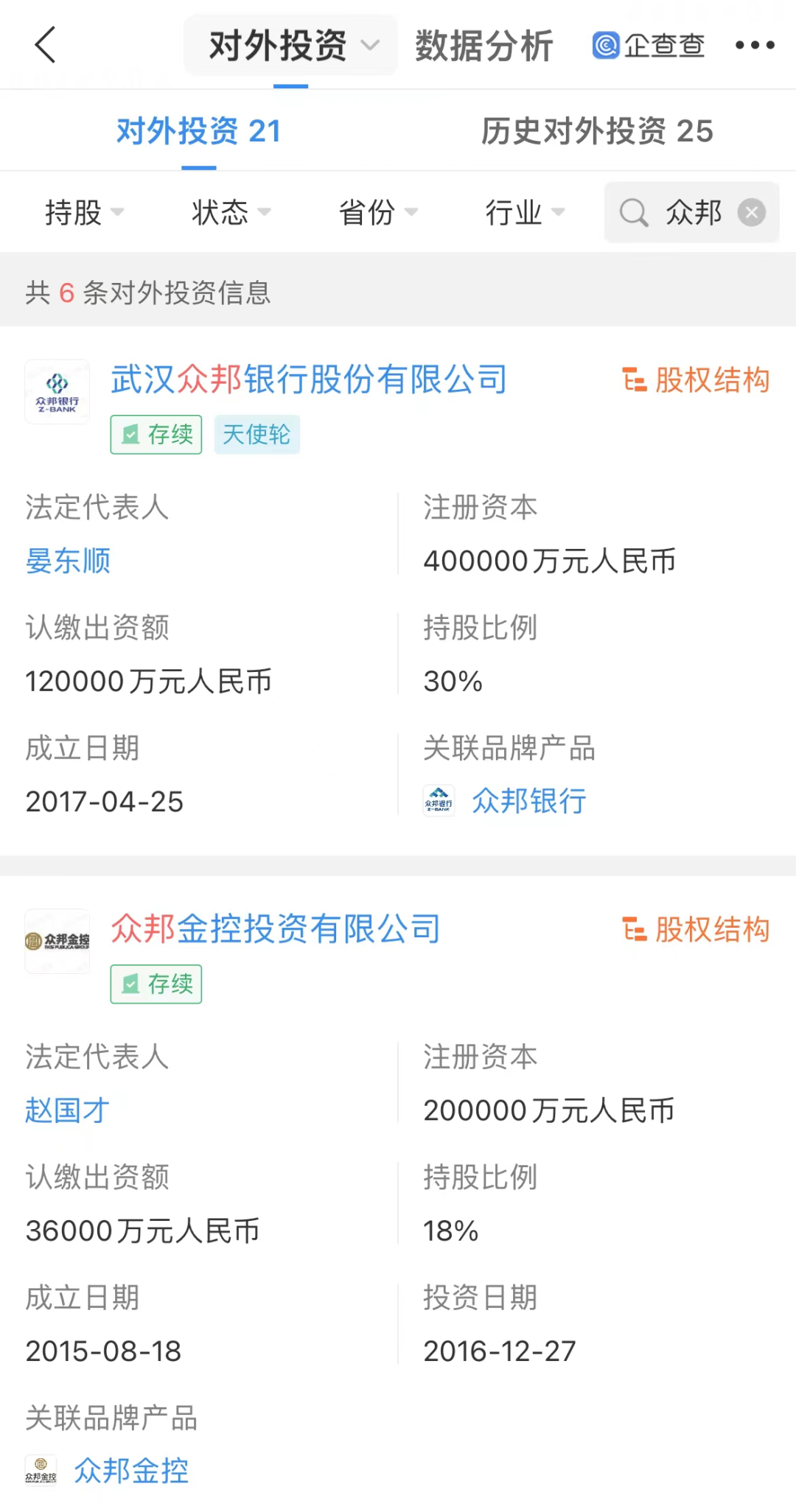Click the 众邦银行 related brand link
Screen dimensions: 796x1512
pyautogui.click(x=529, y=802)
